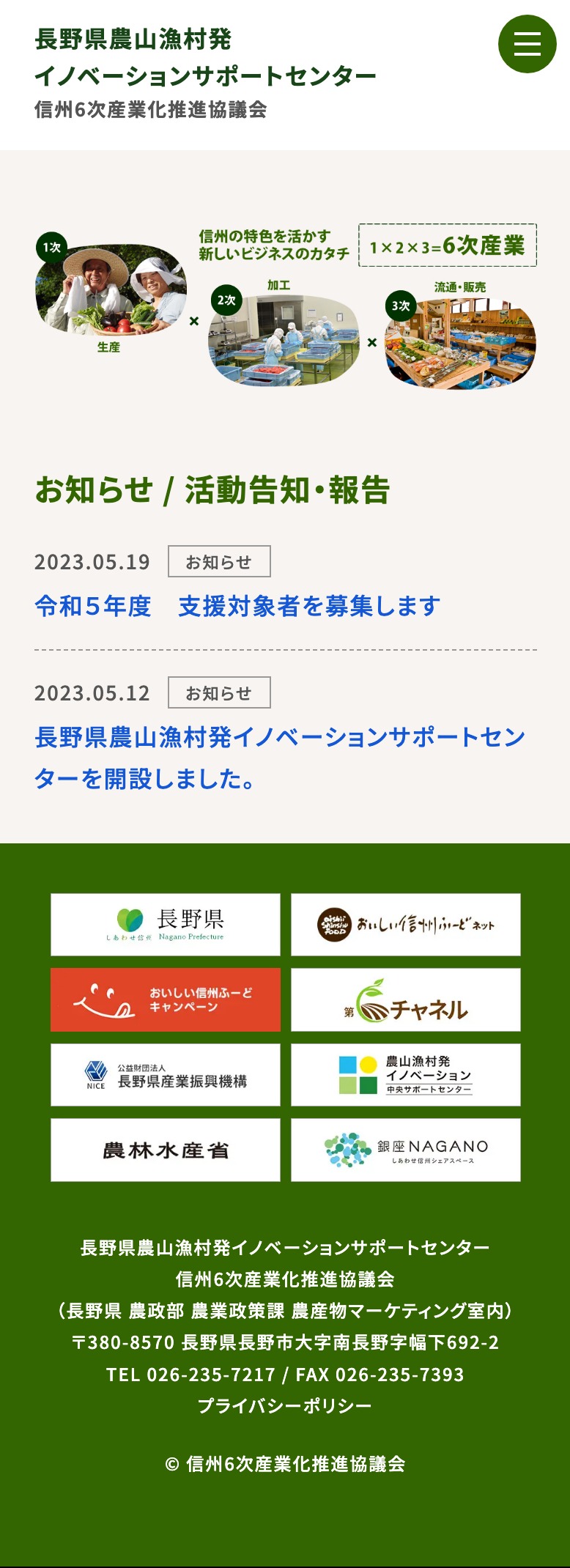Open the hamburger menu
This screenshot has width=570, height=1568.
(527, 44)
